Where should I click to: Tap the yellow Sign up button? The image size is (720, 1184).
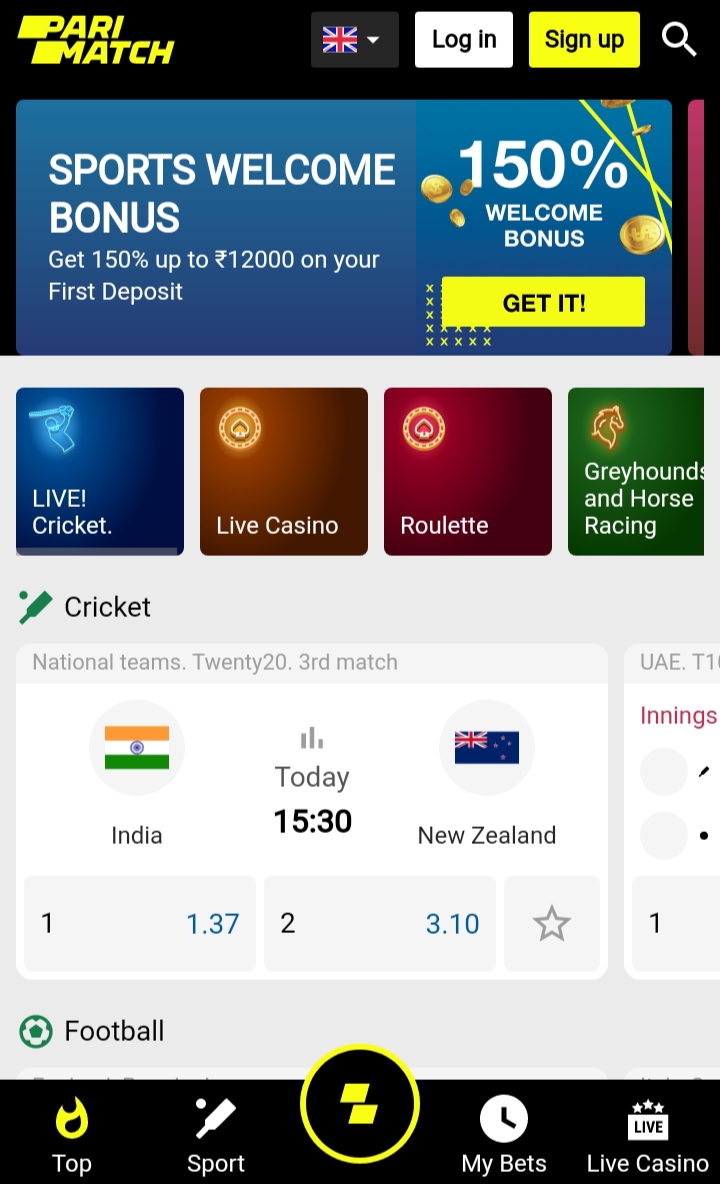click(x=584, y=40)
